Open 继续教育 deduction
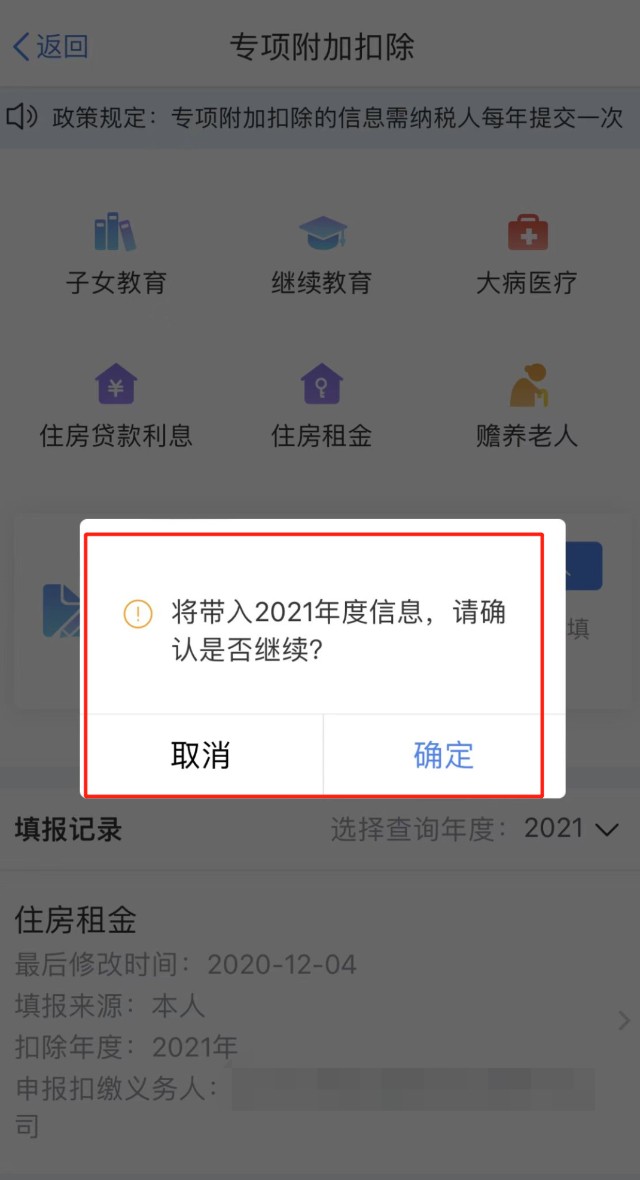This screenshot has height=1180, width=640. coord(321,254)
